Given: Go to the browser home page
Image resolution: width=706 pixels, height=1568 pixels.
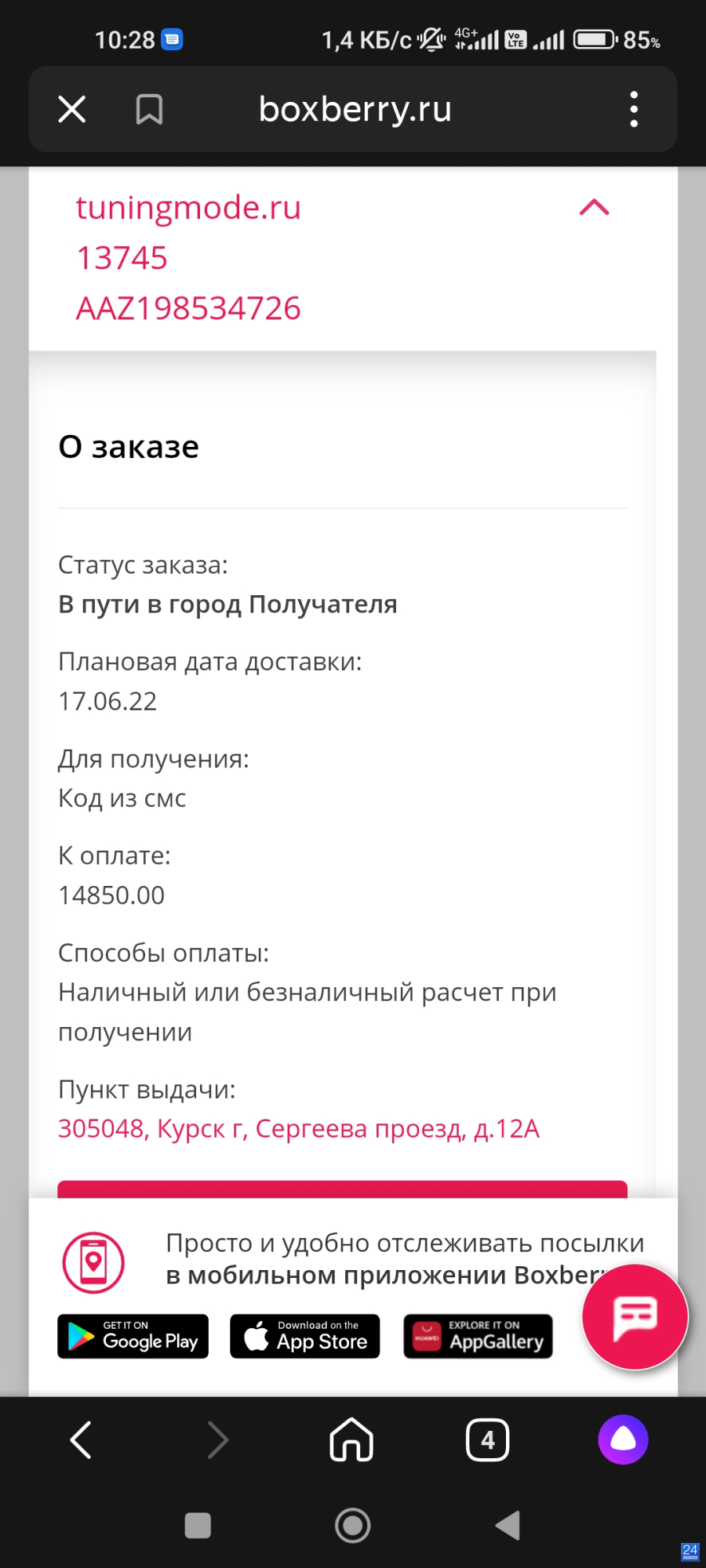Looking at the screenshot, I should [x=351, y=1439].
